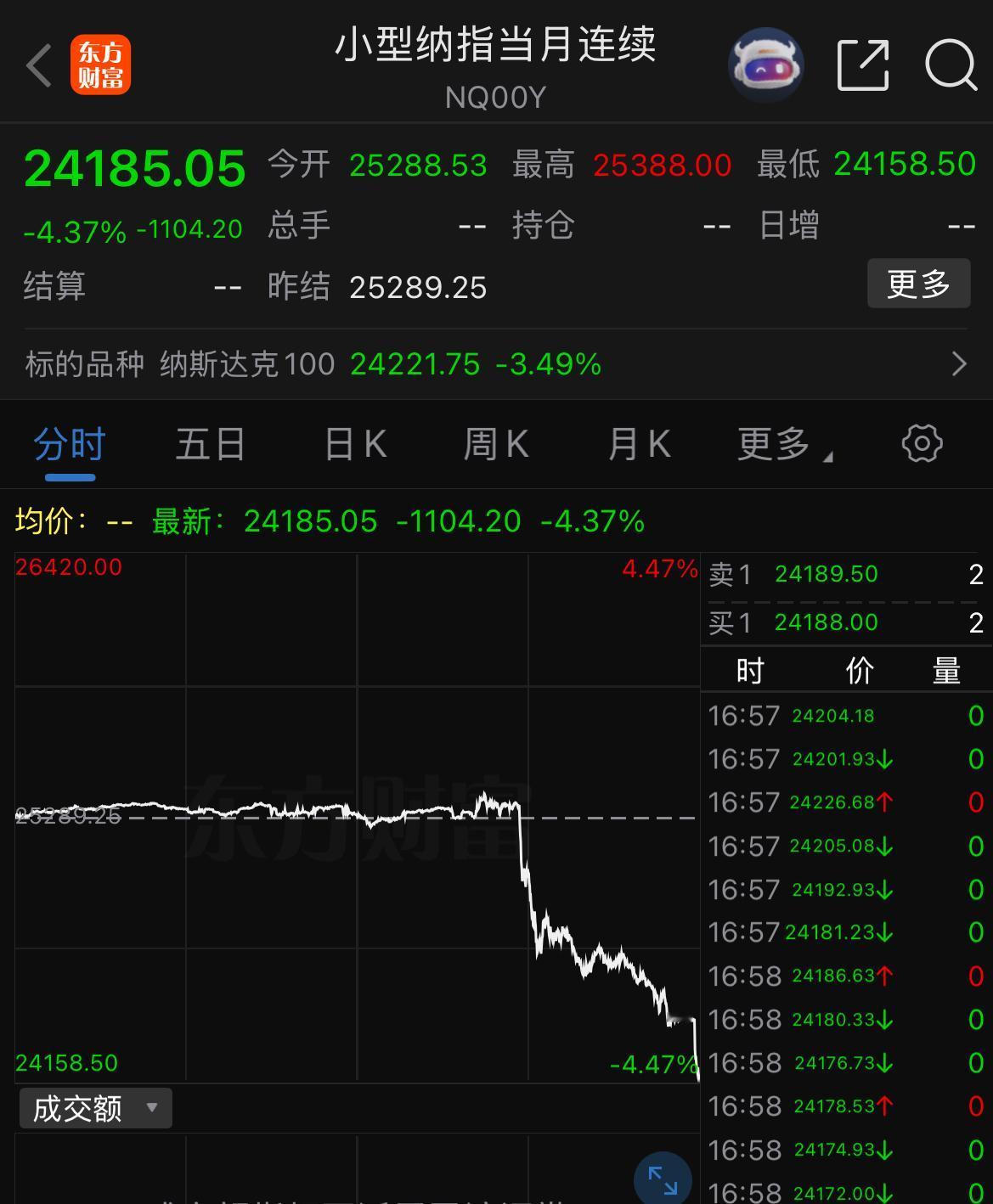Image resolution: width=993 pixels, height=1204 pixels.
Task: Open the robot assistant avatar
Action: pos(766,65)
